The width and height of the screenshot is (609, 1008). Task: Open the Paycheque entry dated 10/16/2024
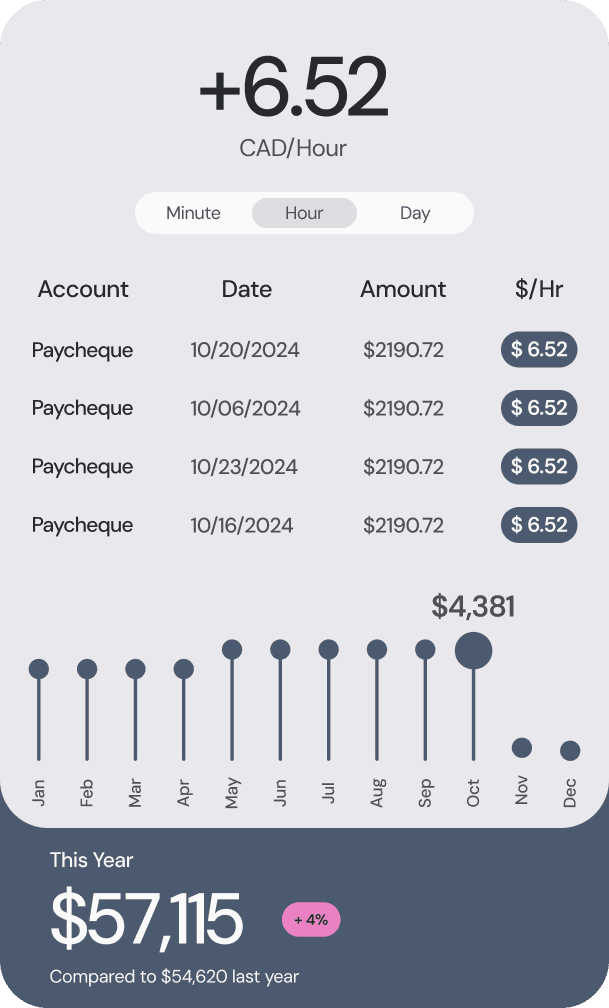[304, 525]
